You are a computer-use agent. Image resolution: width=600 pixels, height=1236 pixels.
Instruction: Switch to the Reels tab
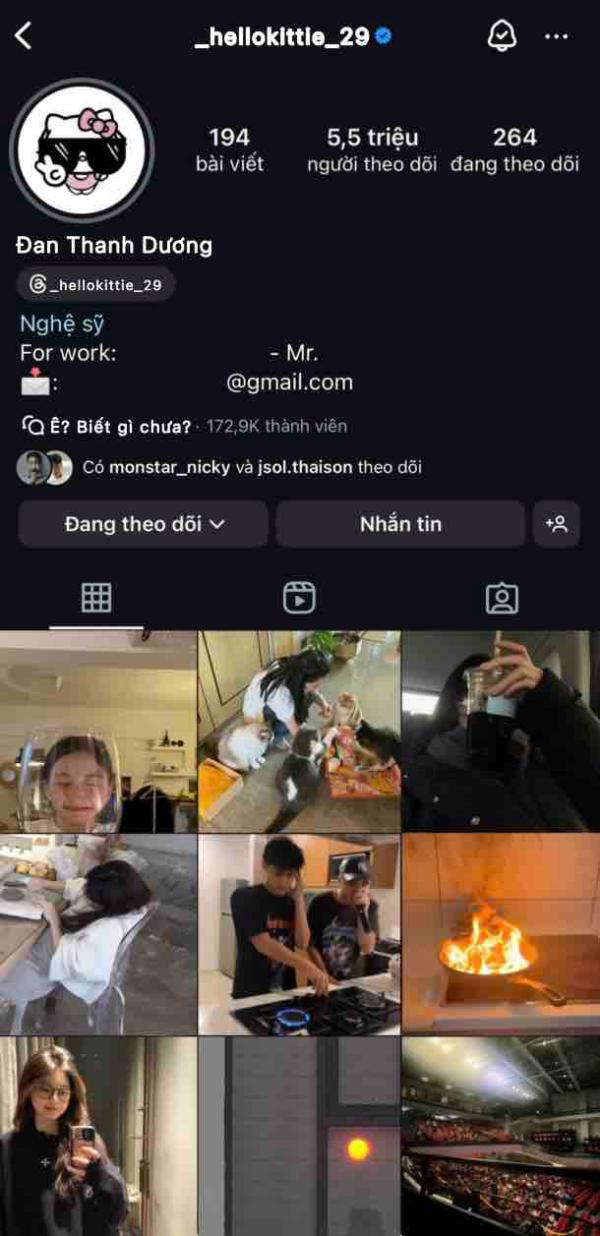[299, 598]
